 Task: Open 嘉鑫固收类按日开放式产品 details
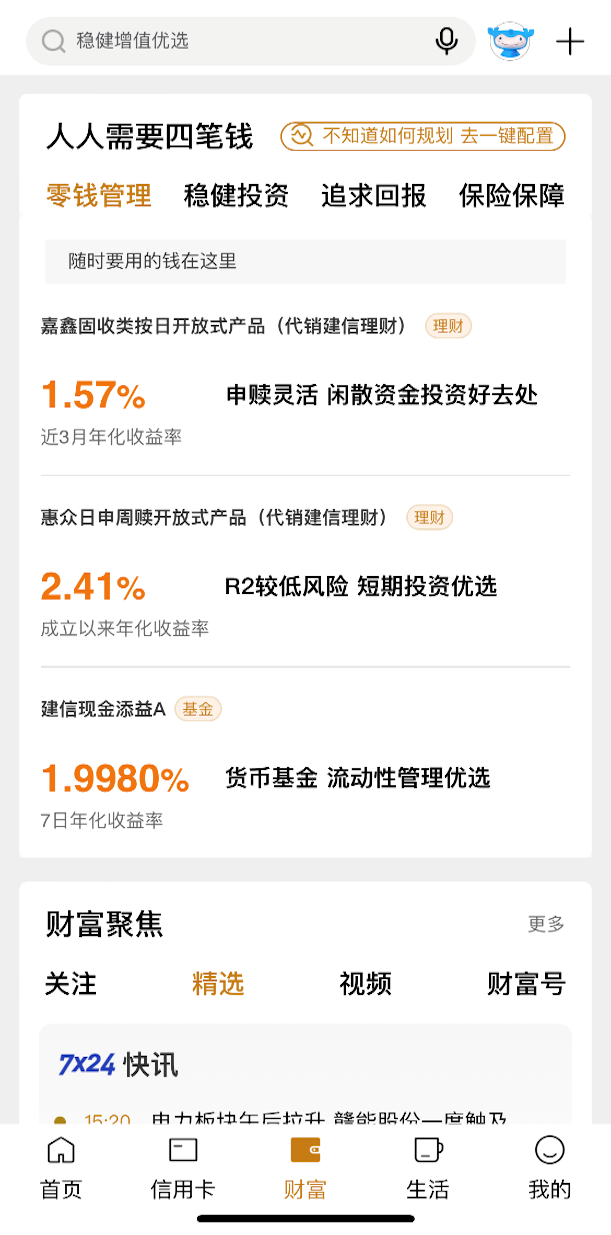224,326
